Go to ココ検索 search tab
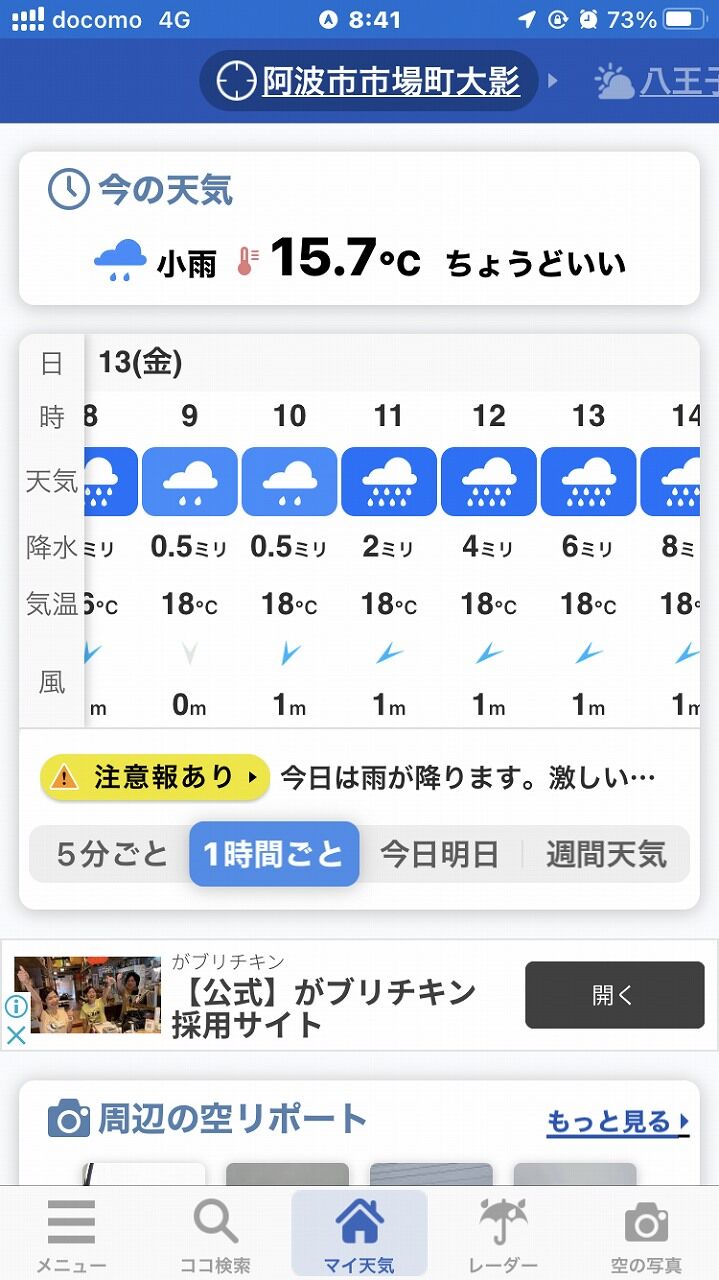Image resolution: width=719 pixels, height=1280 pixels. [x=215, y=1236]
